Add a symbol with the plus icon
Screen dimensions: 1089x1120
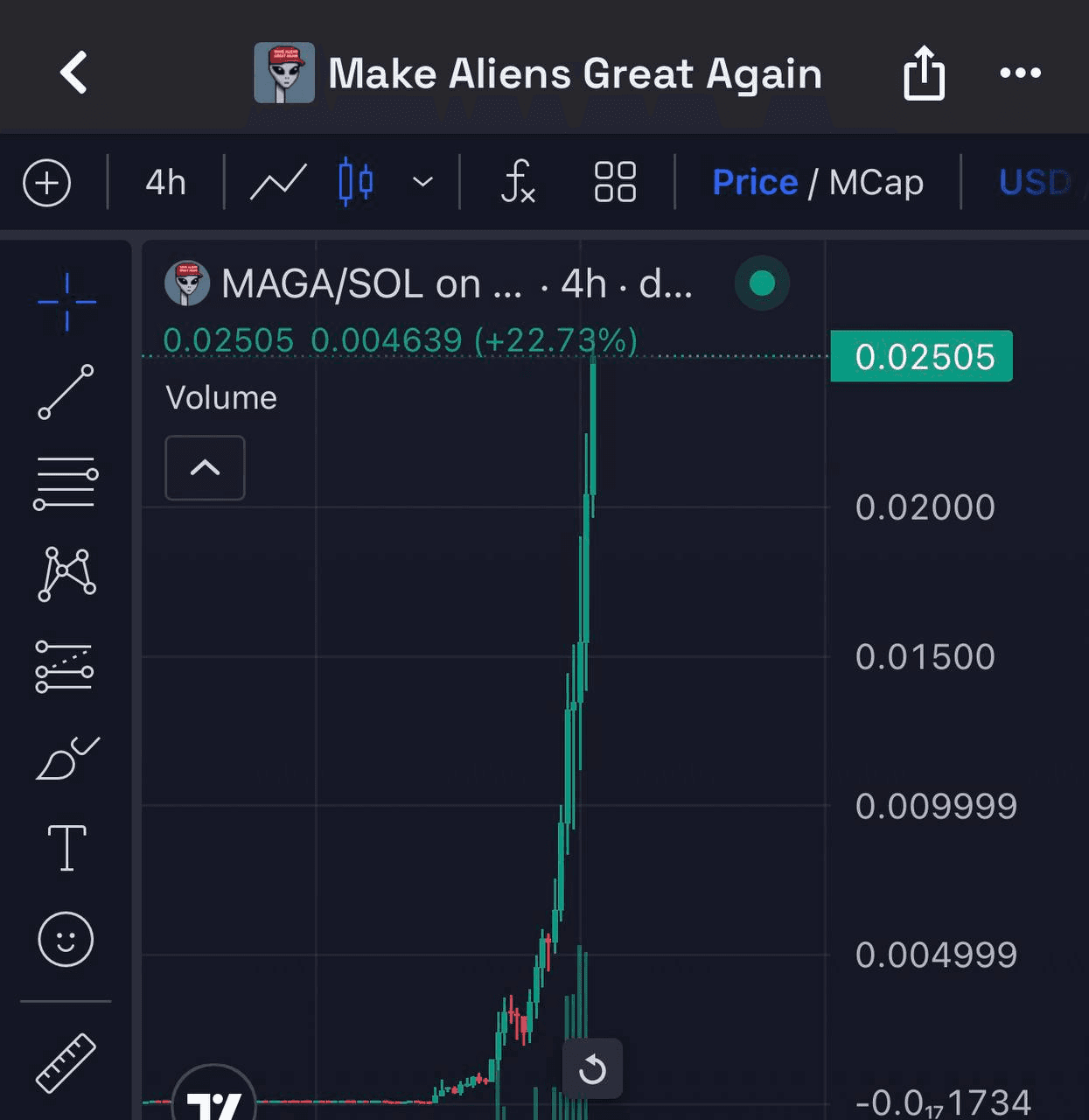(x=46, y=183)
